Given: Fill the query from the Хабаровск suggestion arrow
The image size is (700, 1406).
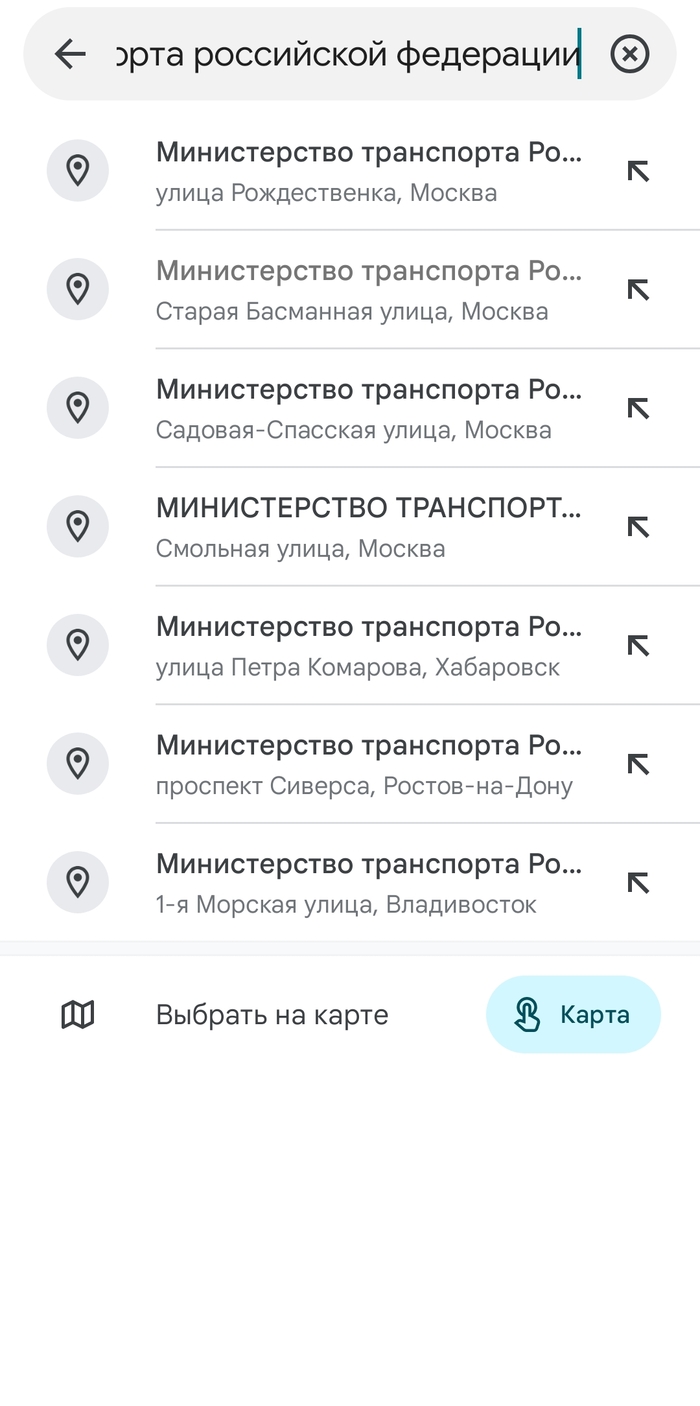Looking at the screenshot, I should pos(638,647).
